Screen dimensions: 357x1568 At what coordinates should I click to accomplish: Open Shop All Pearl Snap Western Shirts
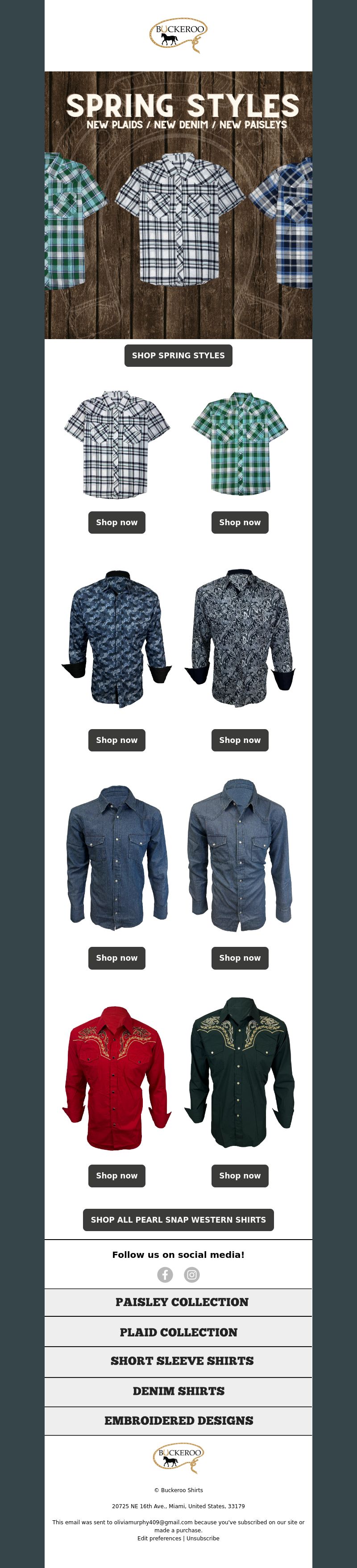pyautogui.click(x=178, y=1220)
